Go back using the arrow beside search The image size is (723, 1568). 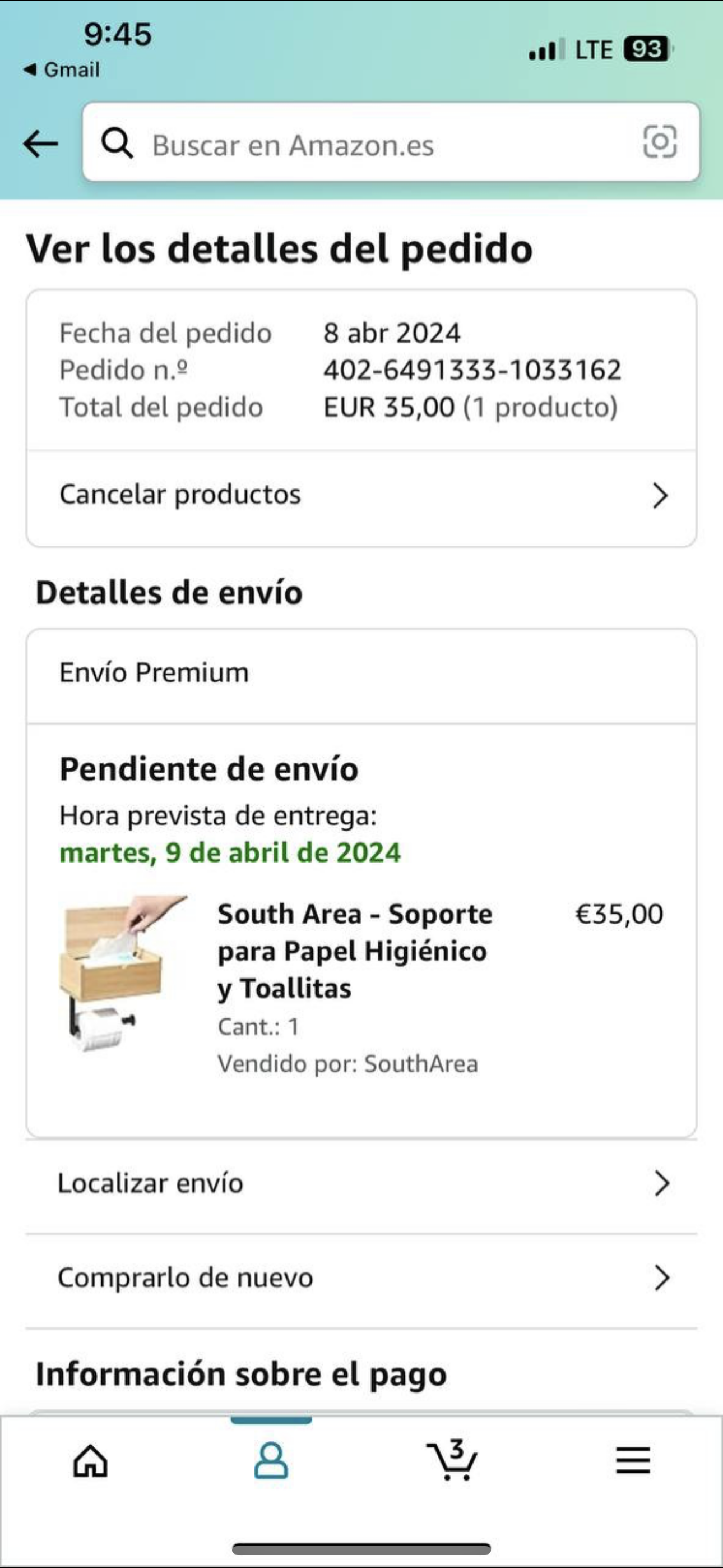40,144
